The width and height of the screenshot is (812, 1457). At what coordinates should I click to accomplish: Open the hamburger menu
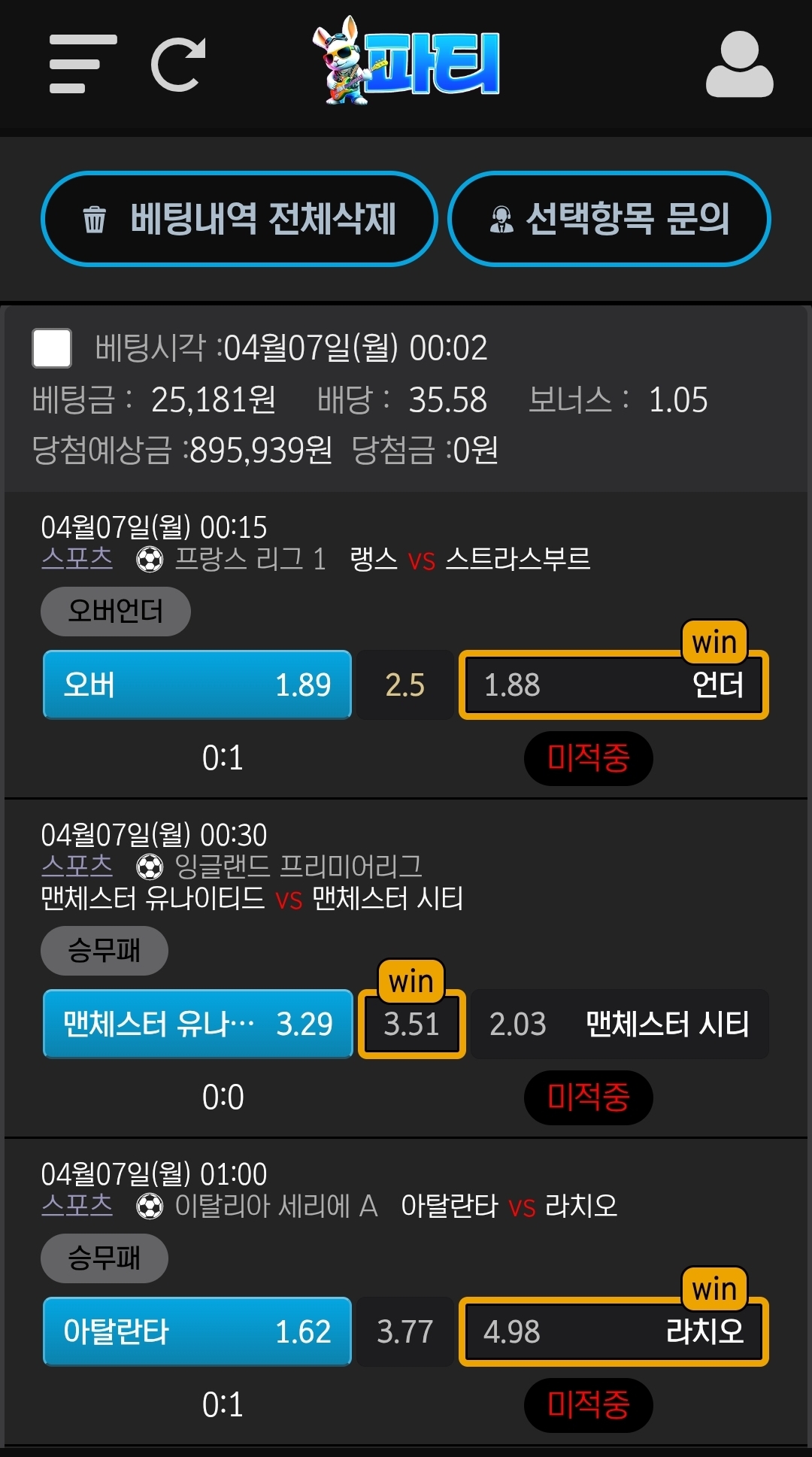[82, 64]
